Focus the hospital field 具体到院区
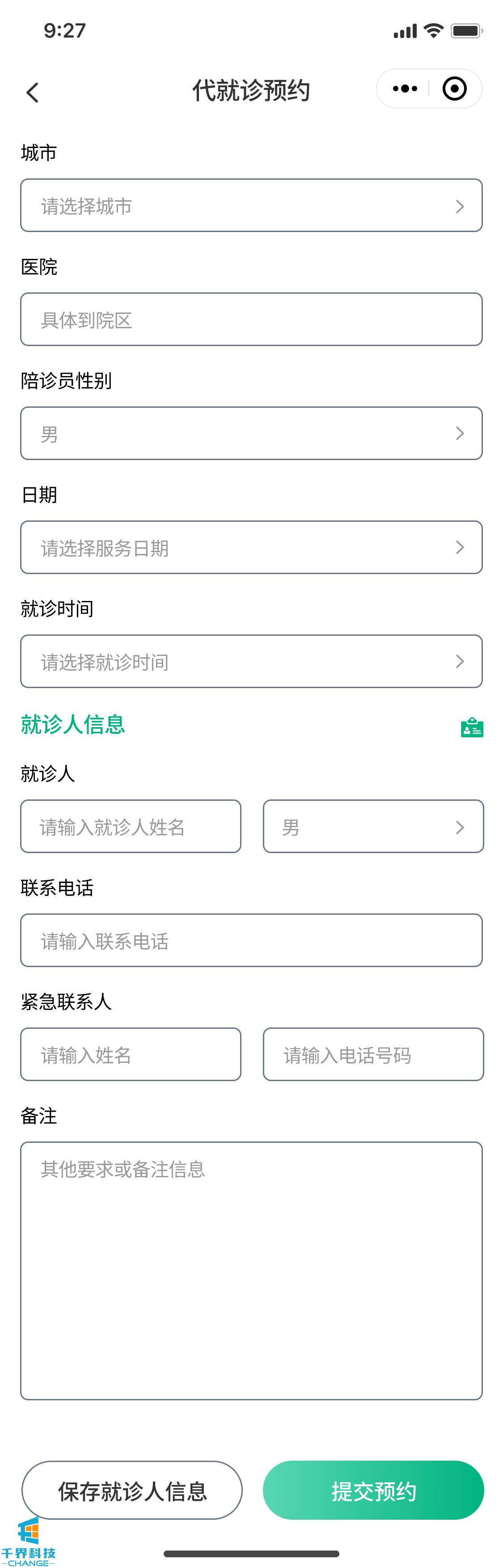Viewport: 503px width, 1568px height. pos(251,320)
